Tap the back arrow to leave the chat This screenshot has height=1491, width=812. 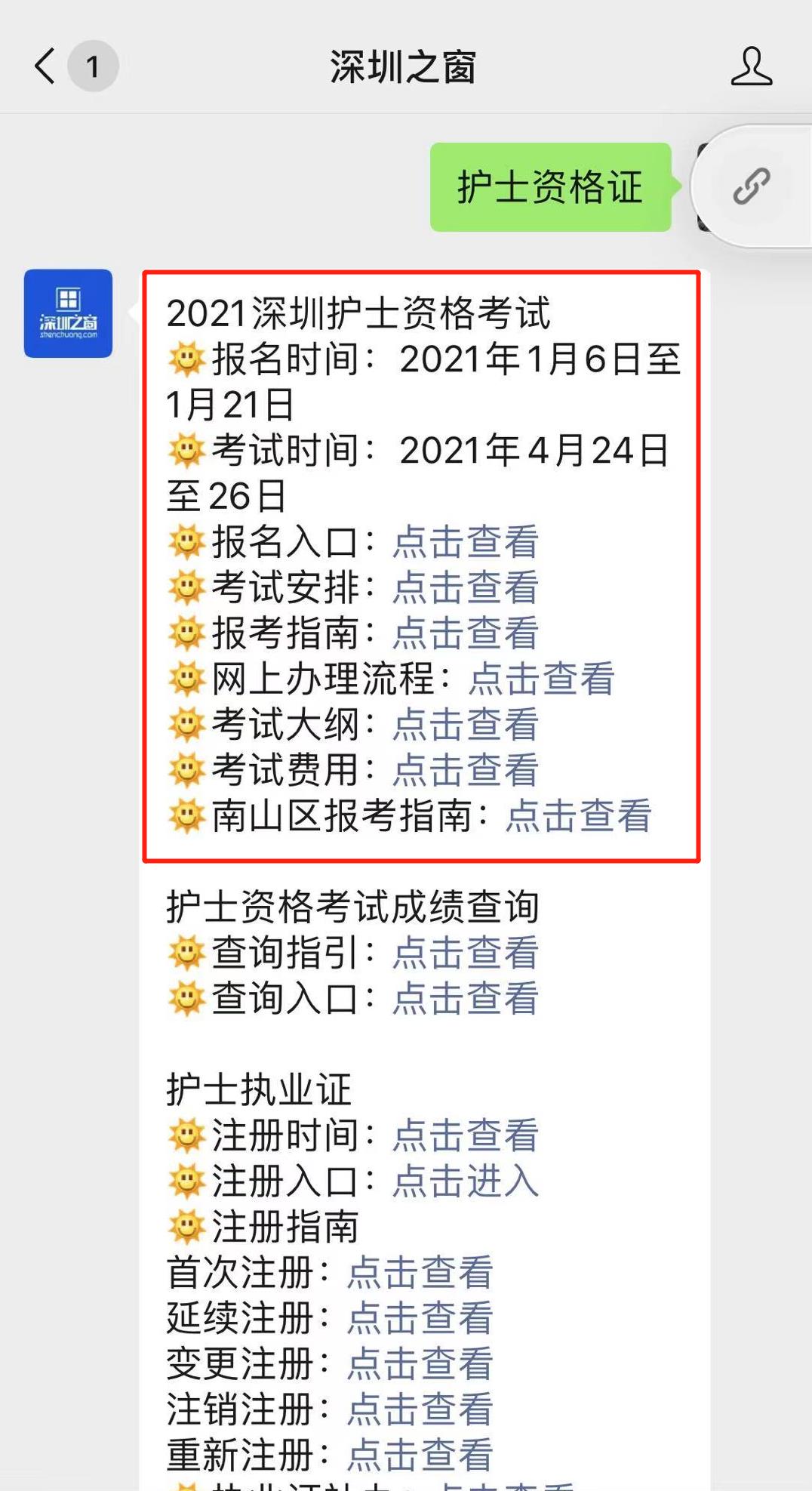point(43,66)
